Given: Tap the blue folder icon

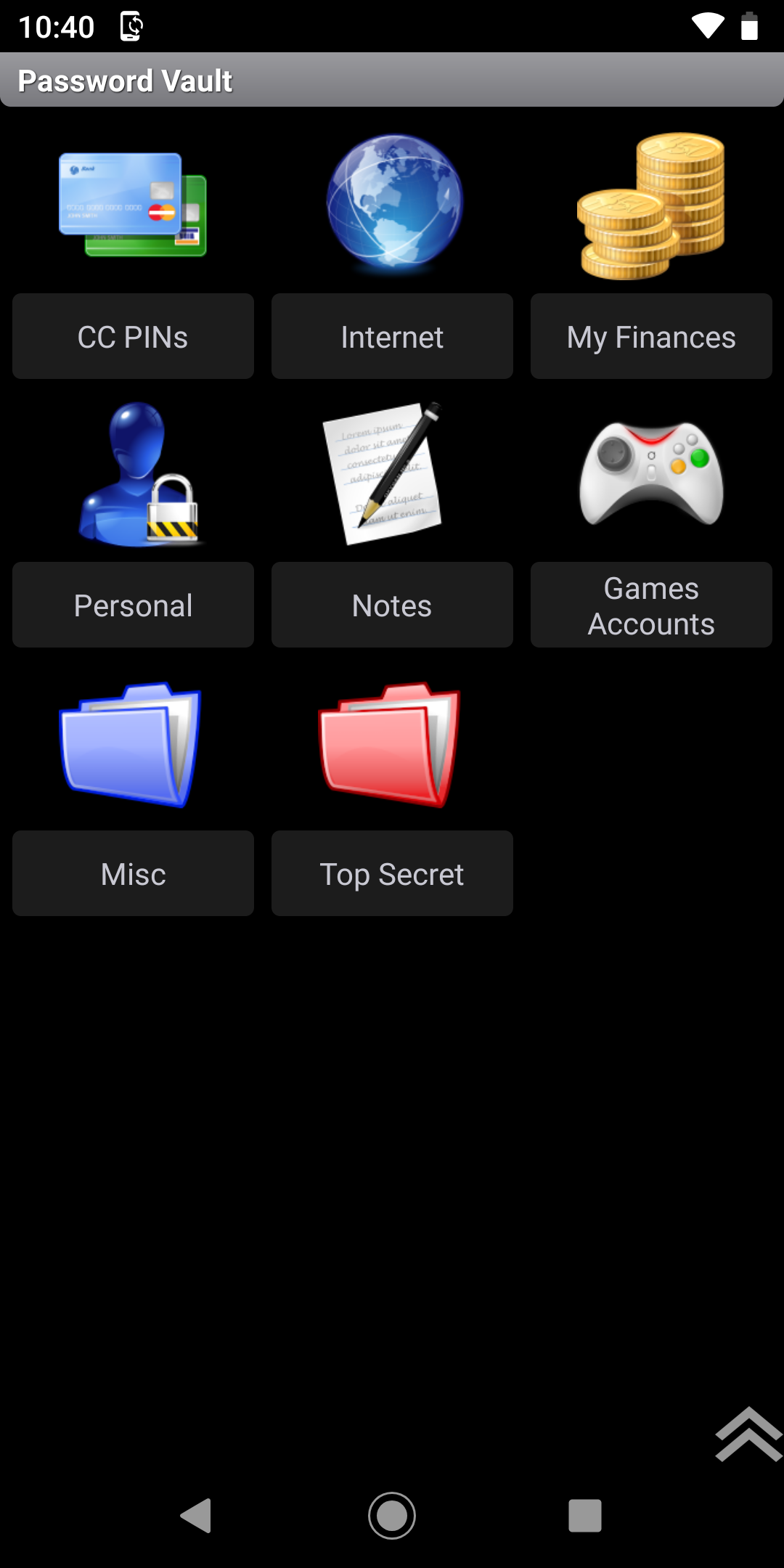Looking at the screenshot, I should [x=131, y=744].
